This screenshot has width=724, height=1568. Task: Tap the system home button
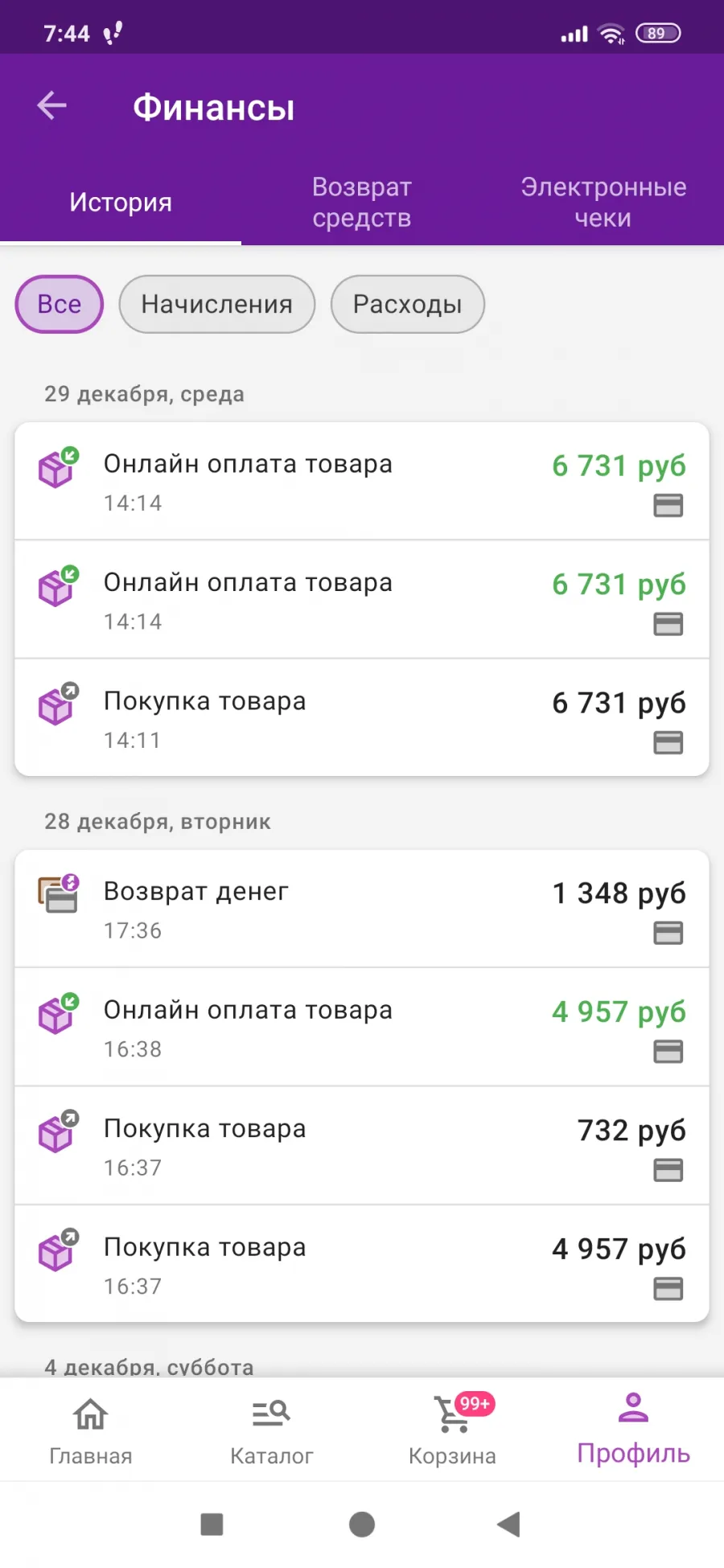click(x=362, y=1524)
